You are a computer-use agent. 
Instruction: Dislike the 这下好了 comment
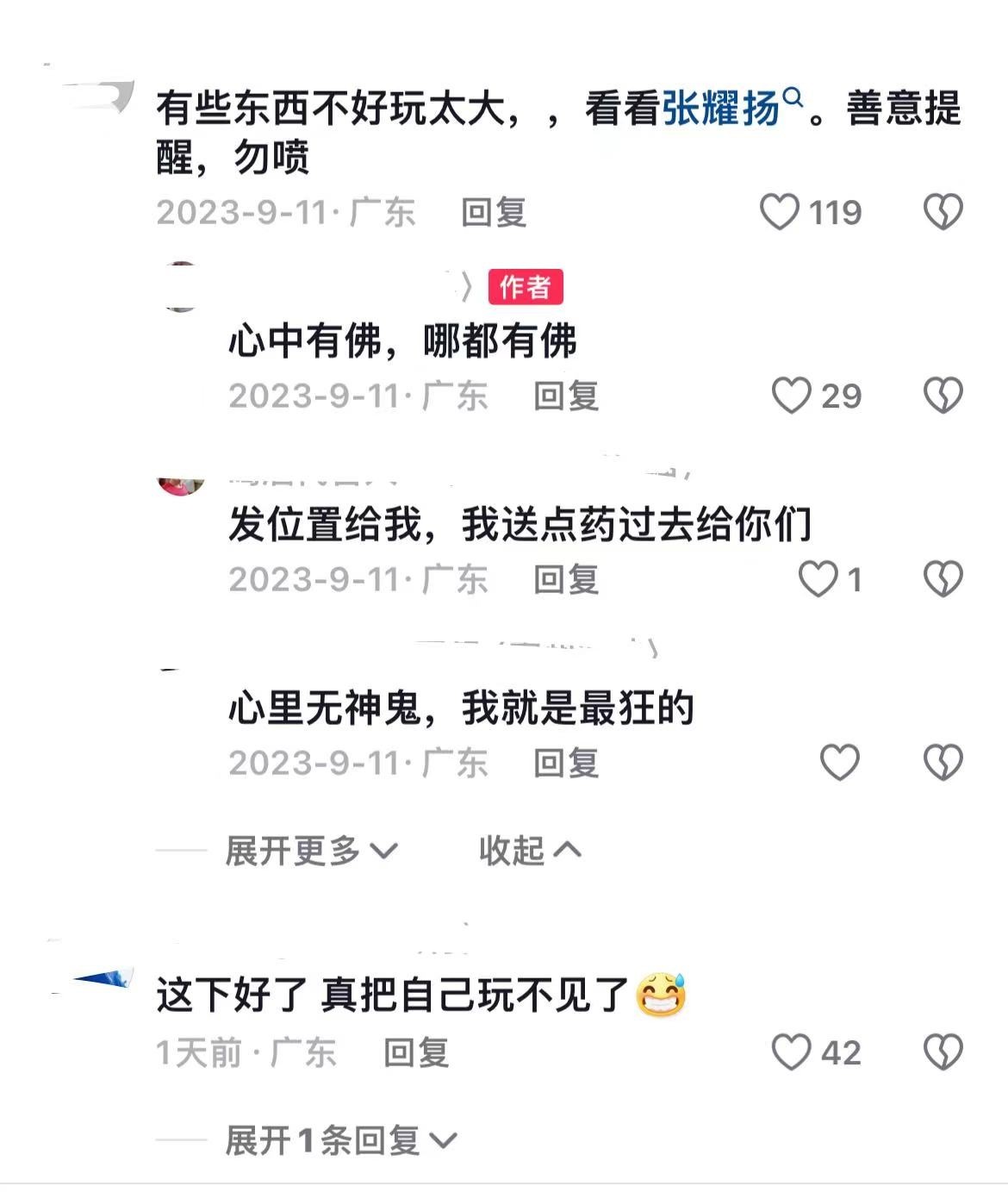tap(943, 1052)
